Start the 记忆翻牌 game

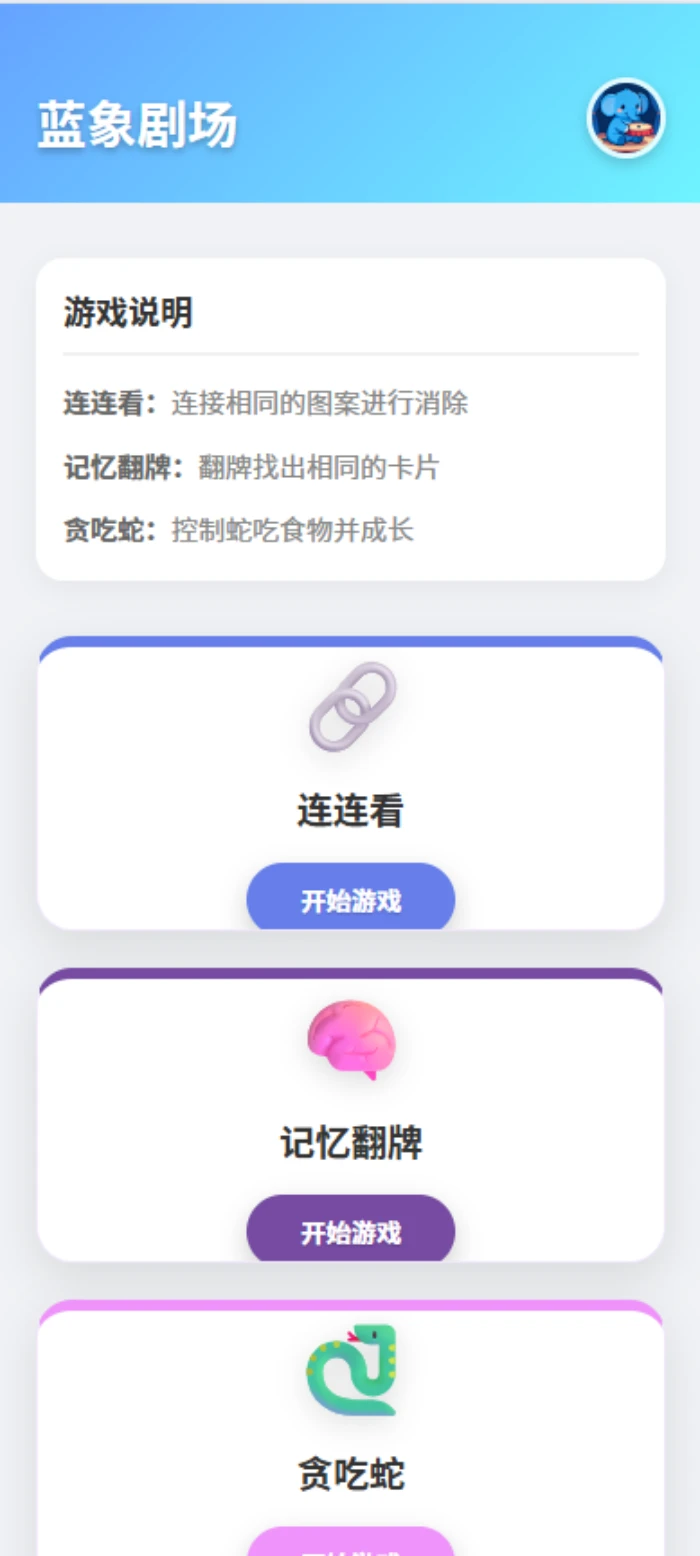pos(350,1231)
